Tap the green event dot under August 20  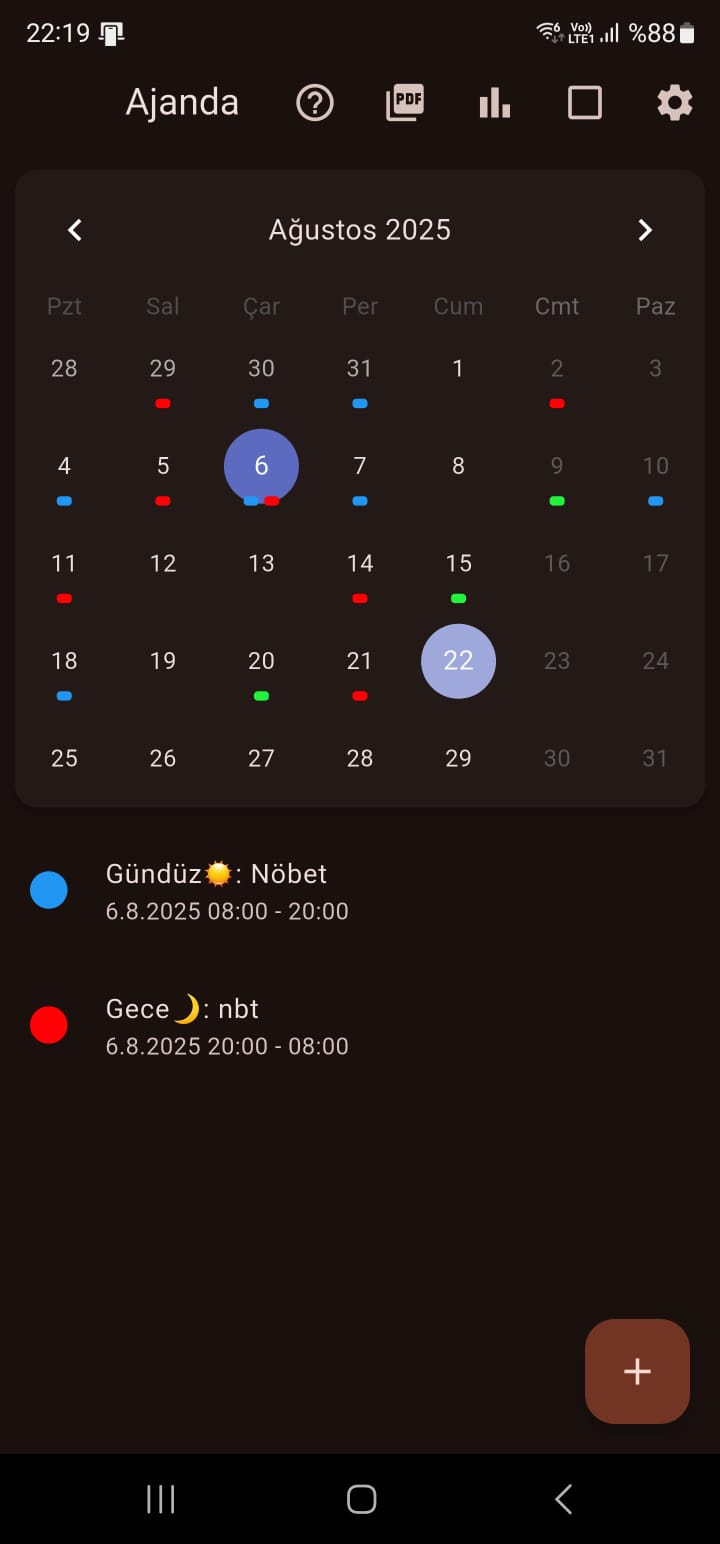(x=261, y=695)
